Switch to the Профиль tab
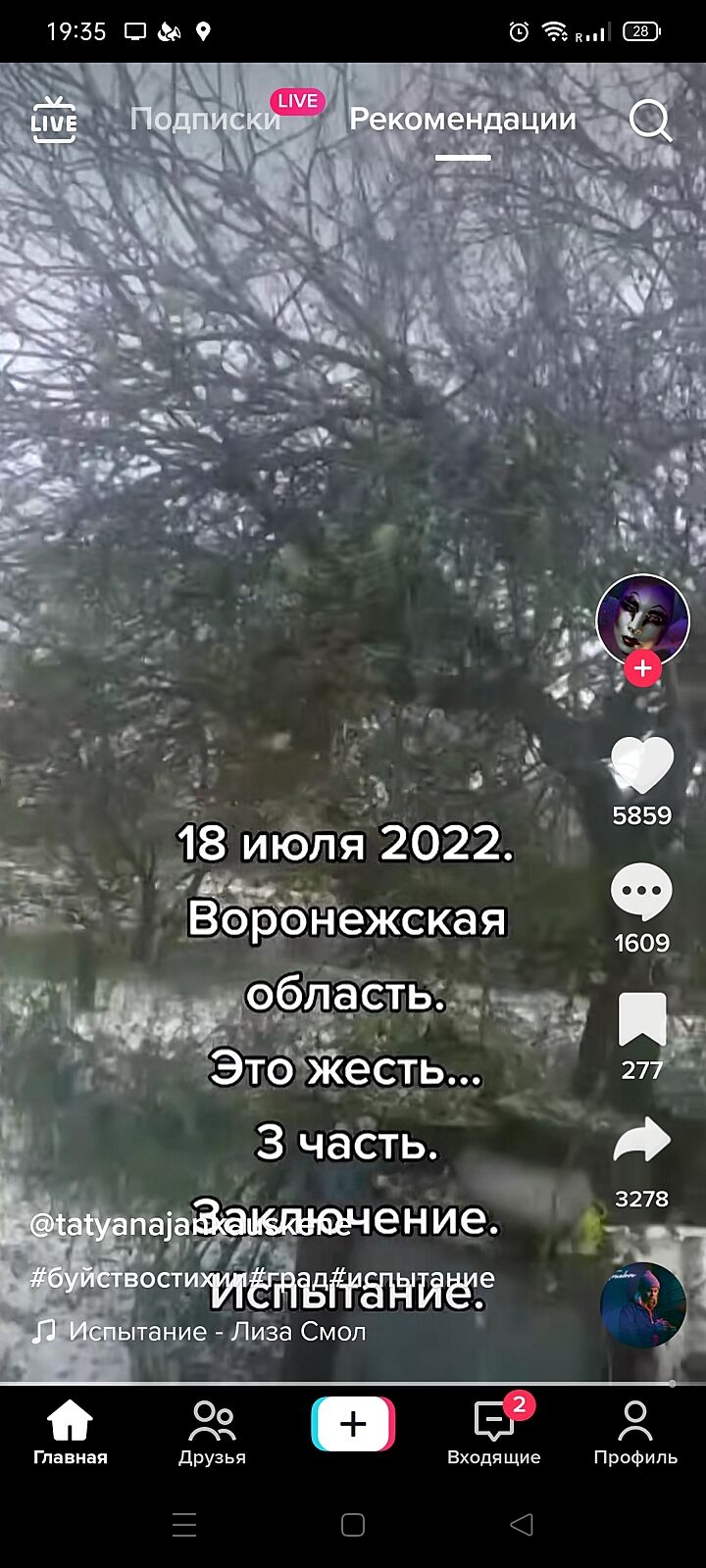The width and height of the screenshot is (706, 1568). [635, 1433]
